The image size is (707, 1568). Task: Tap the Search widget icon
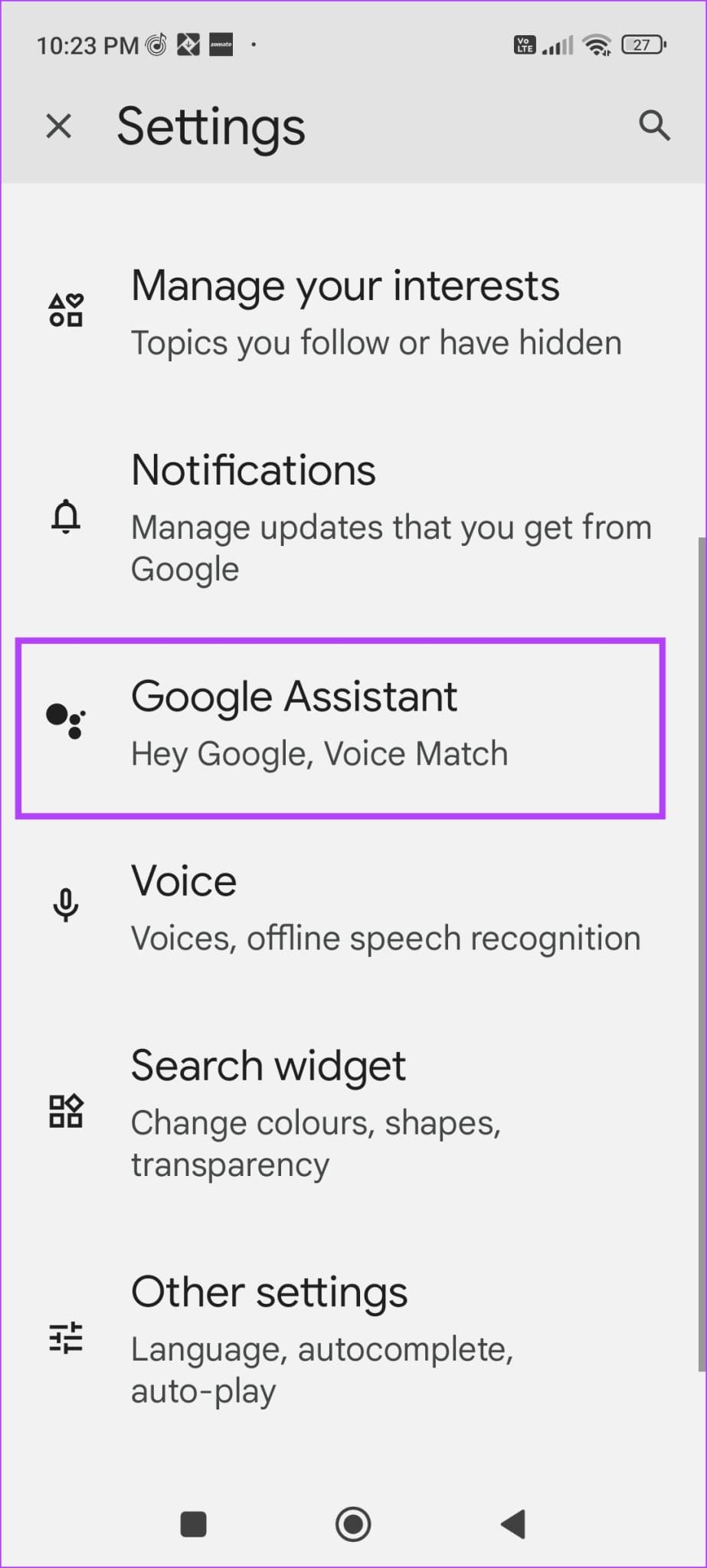pyautogui.click(x=65, y=1112)
